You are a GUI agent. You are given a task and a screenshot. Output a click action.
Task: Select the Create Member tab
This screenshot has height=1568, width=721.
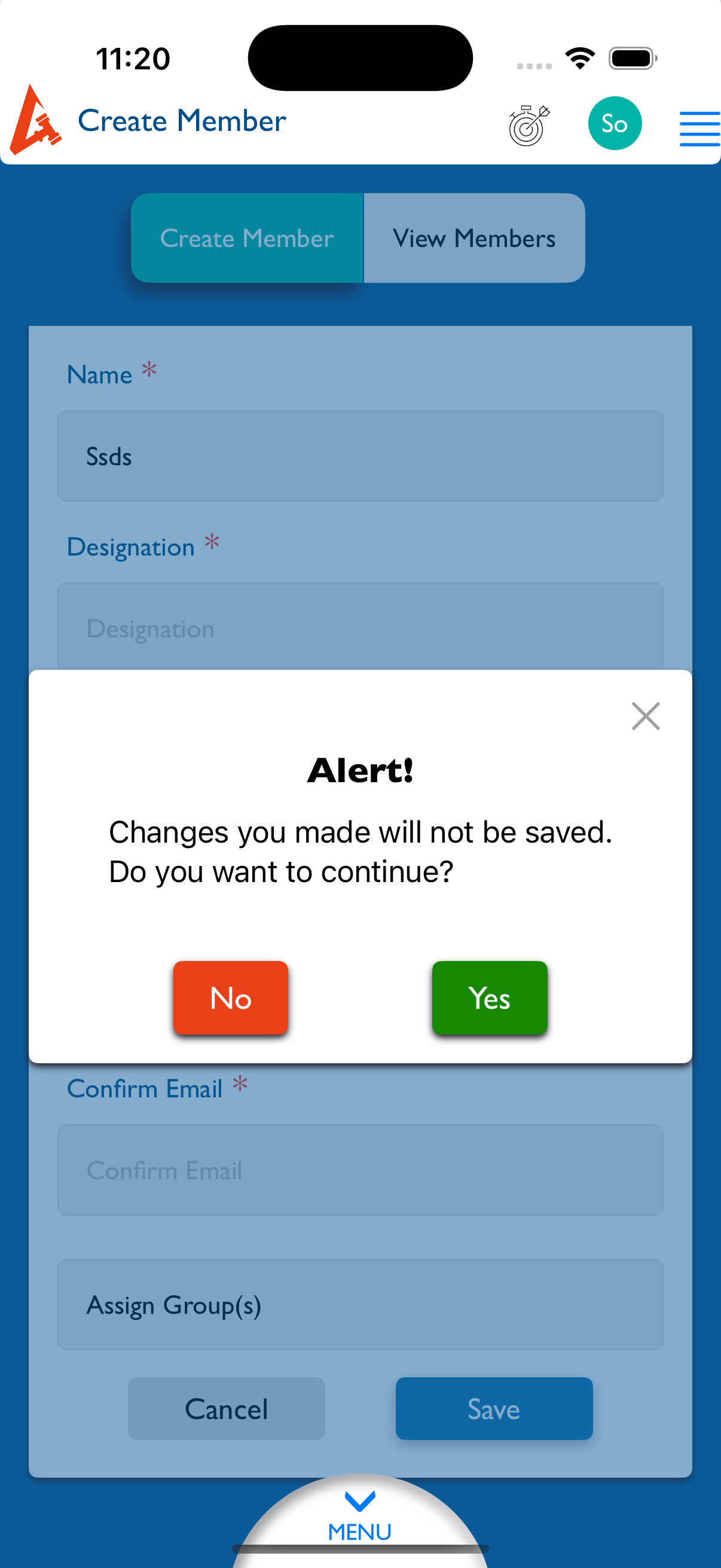(x=247, y=238)
